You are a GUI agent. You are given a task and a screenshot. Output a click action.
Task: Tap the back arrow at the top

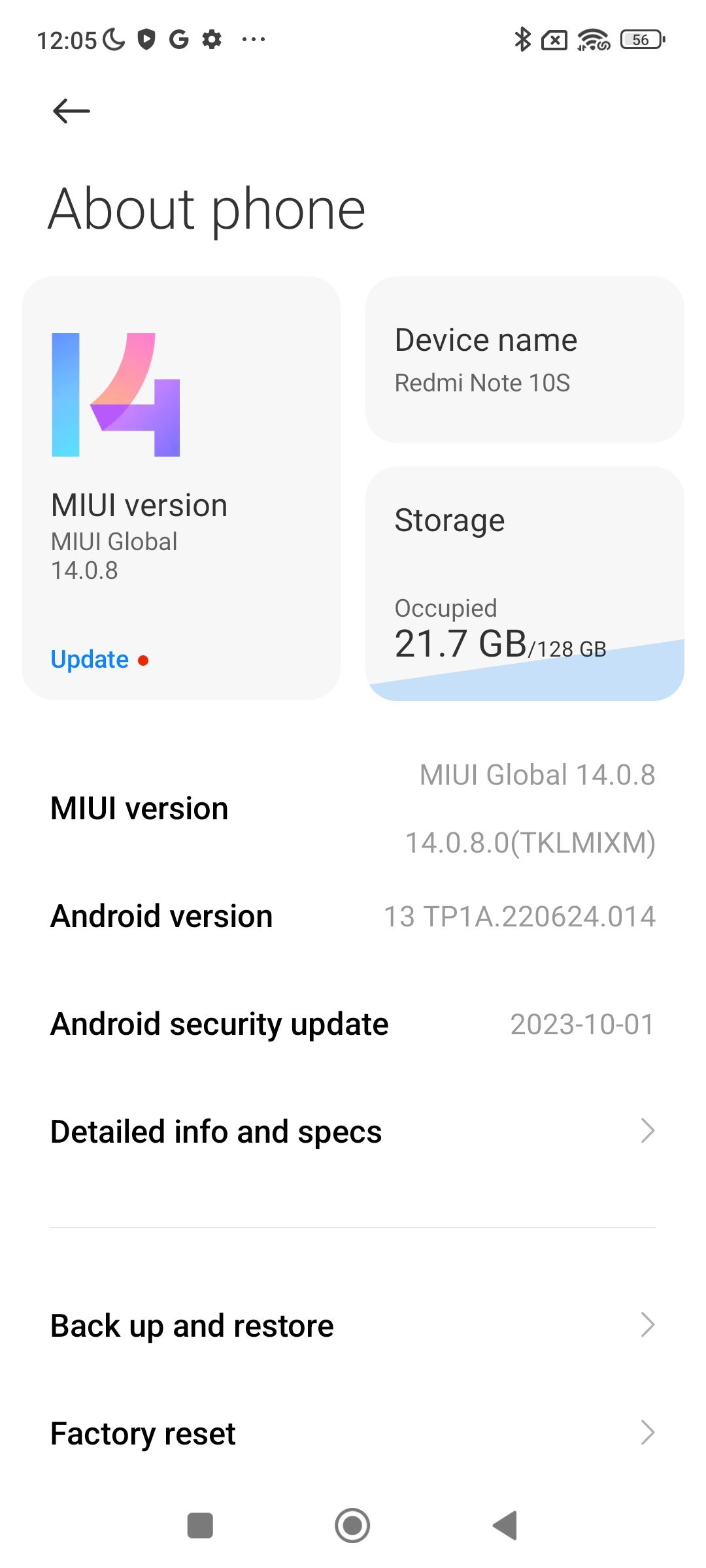coord(72,110)
